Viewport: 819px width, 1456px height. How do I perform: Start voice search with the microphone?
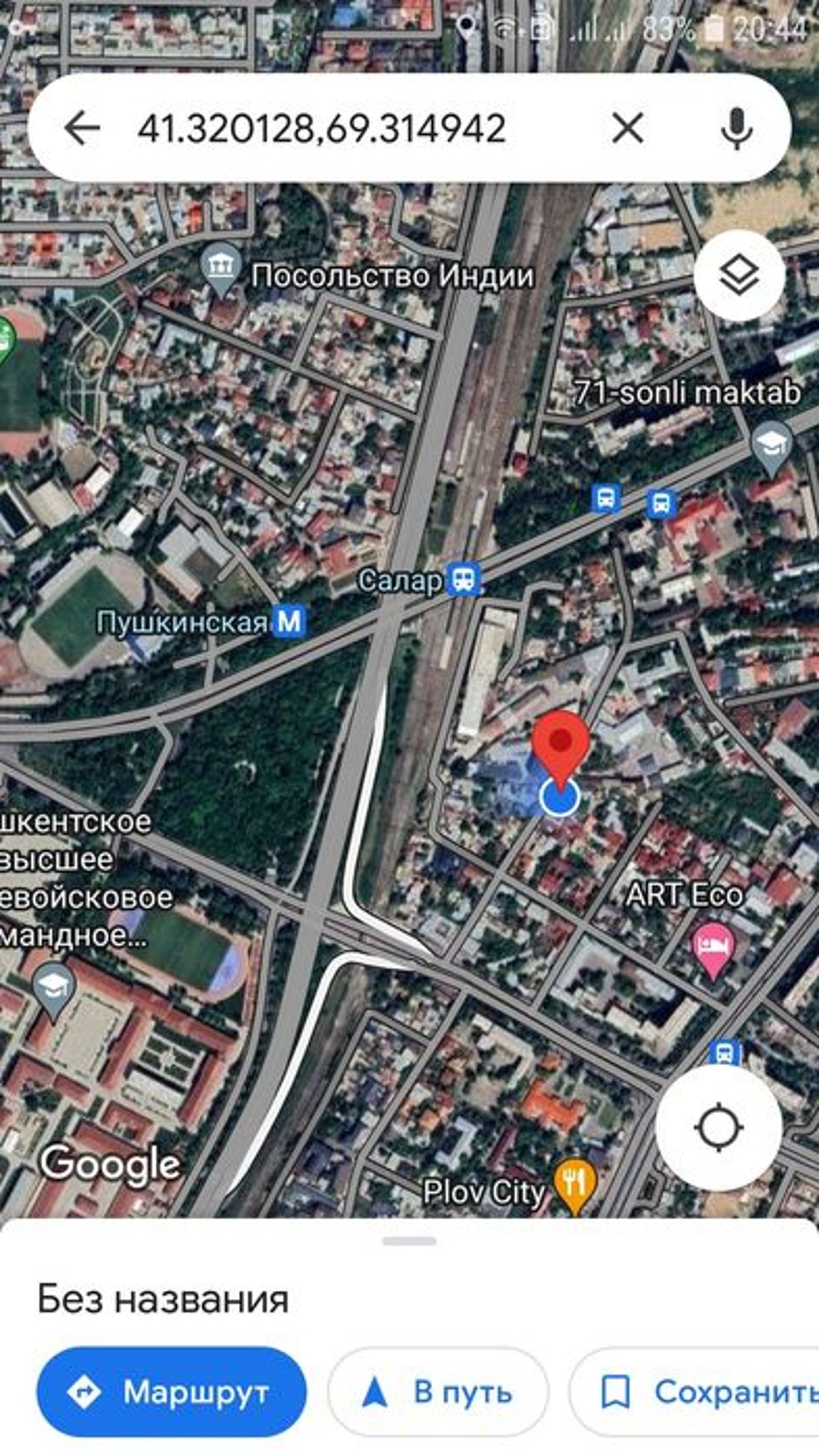coord(736,128)
